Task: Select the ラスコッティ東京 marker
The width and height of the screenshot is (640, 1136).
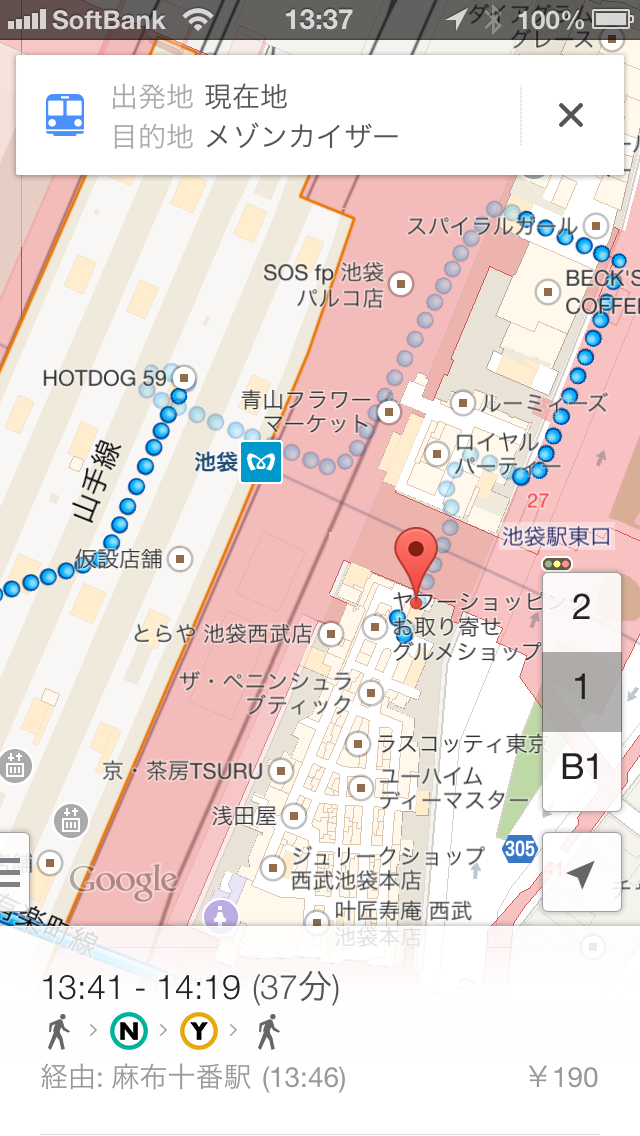Action: [357, 743]
